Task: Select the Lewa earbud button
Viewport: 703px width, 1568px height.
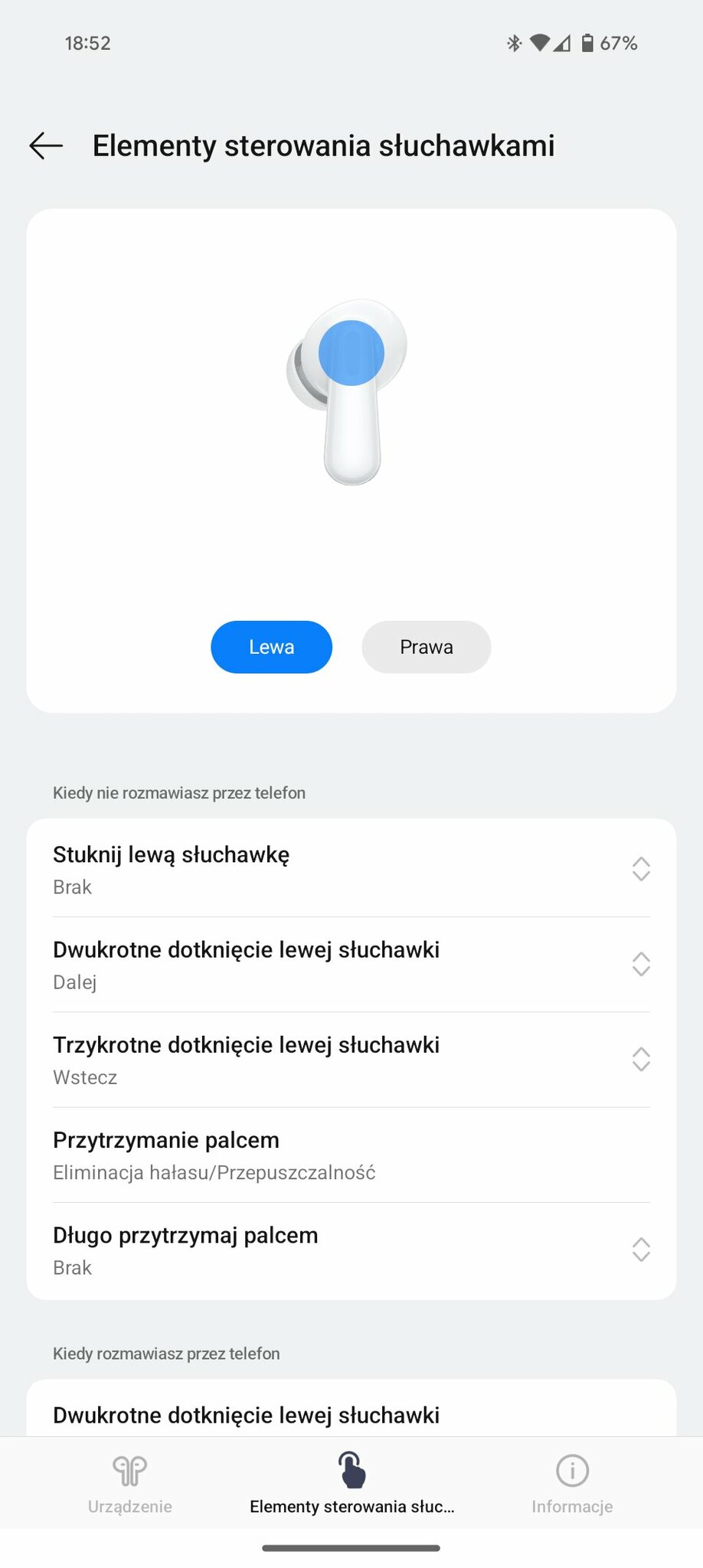Action: point(271,647)
